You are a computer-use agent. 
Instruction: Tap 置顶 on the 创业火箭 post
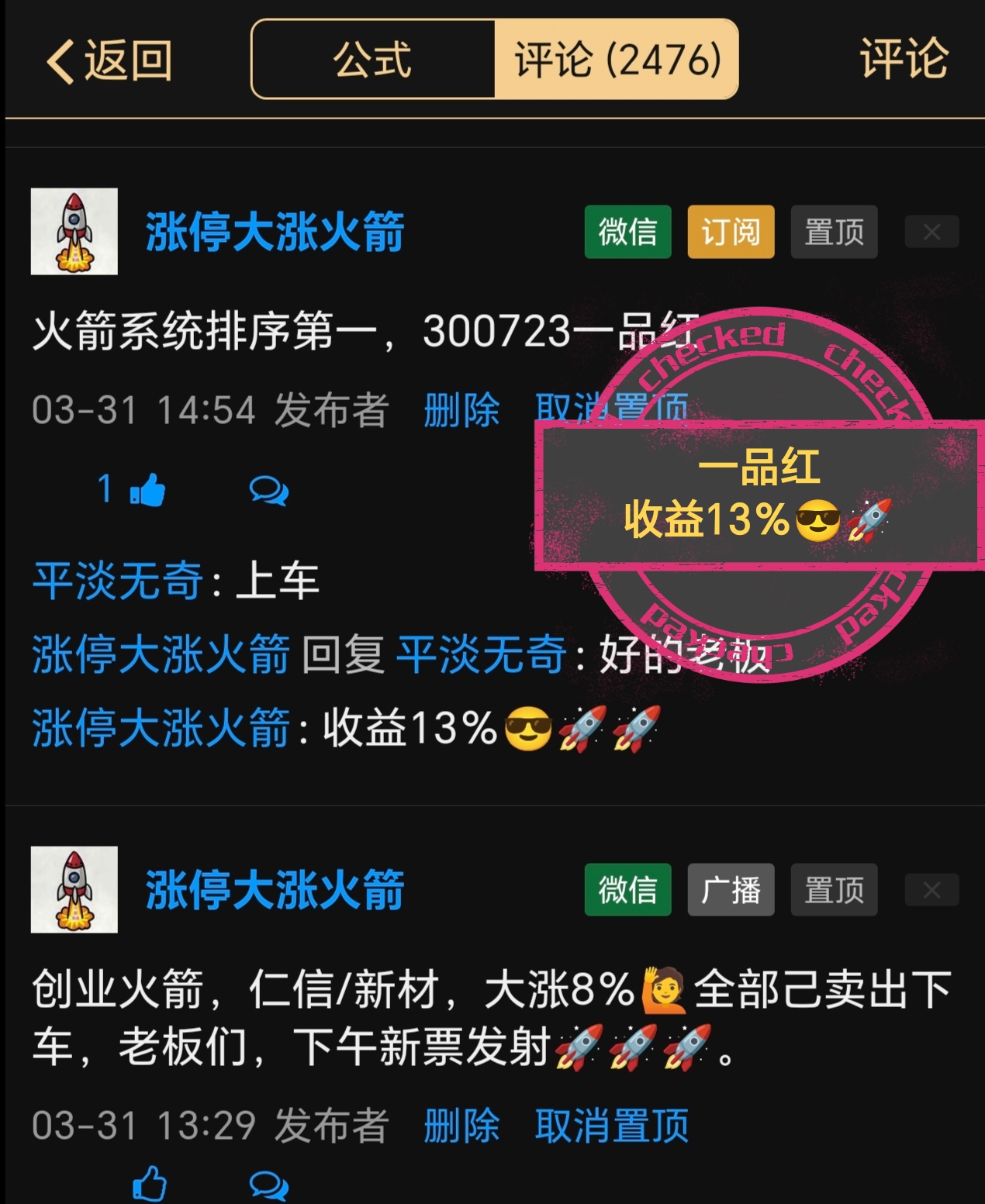[834, 889]
